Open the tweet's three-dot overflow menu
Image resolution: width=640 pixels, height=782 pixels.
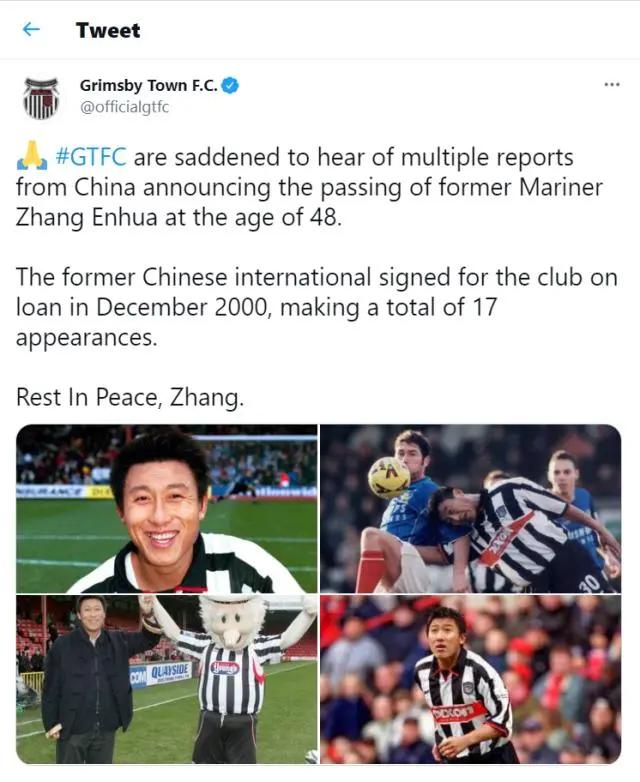click(x=612, y=85)
